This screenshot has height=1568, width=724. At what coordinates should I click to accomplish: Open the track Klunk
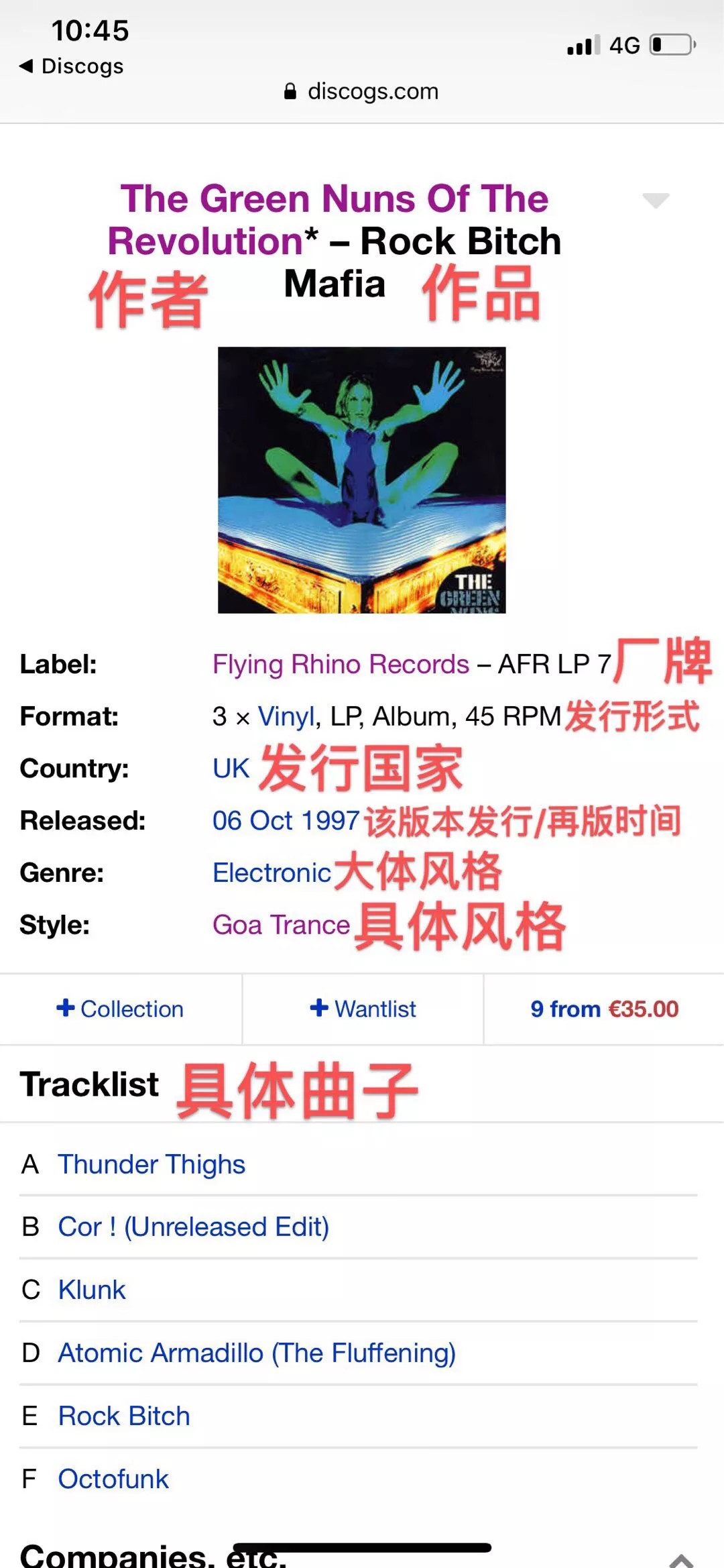coord(92,1290)
